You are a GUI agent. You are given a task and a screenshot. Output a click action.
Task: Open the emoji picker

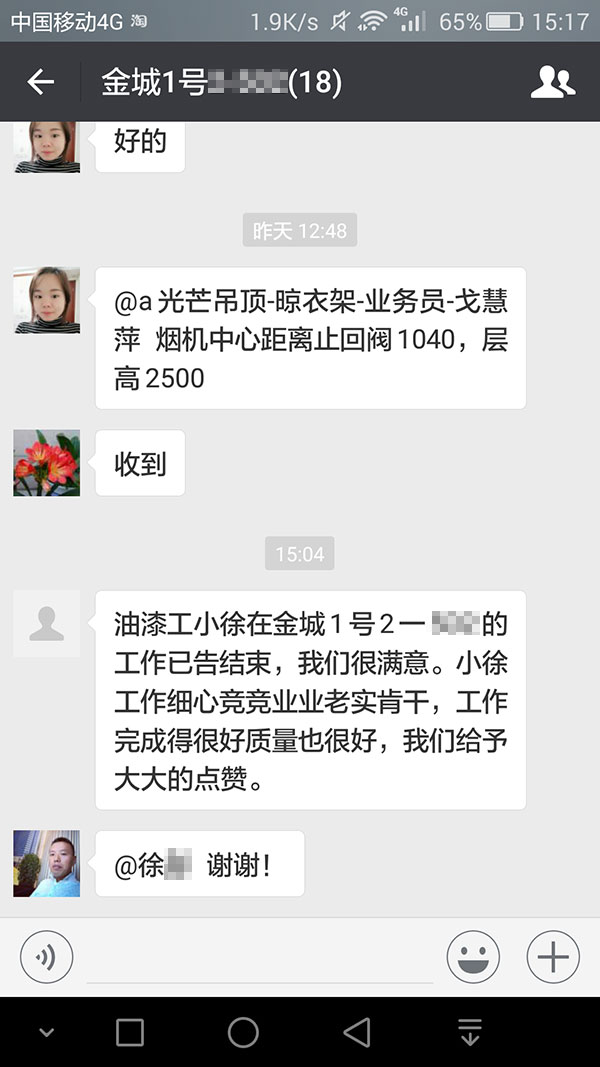point(472,957)
